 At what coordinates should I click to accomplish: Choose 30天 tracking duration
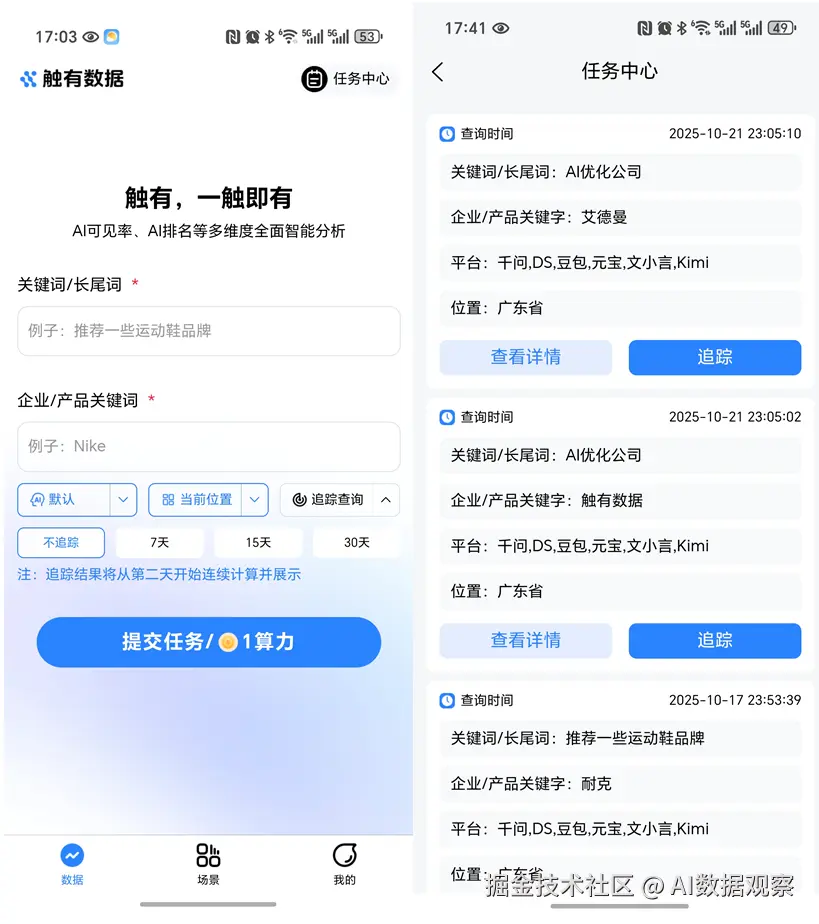[356, 542]
